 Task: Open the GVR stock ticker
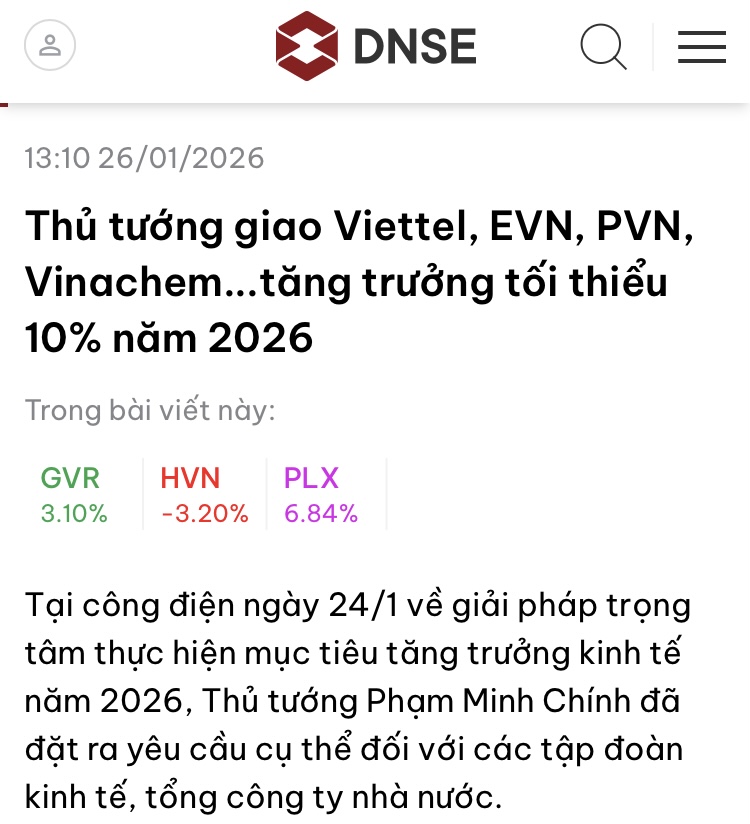(73, 494)
